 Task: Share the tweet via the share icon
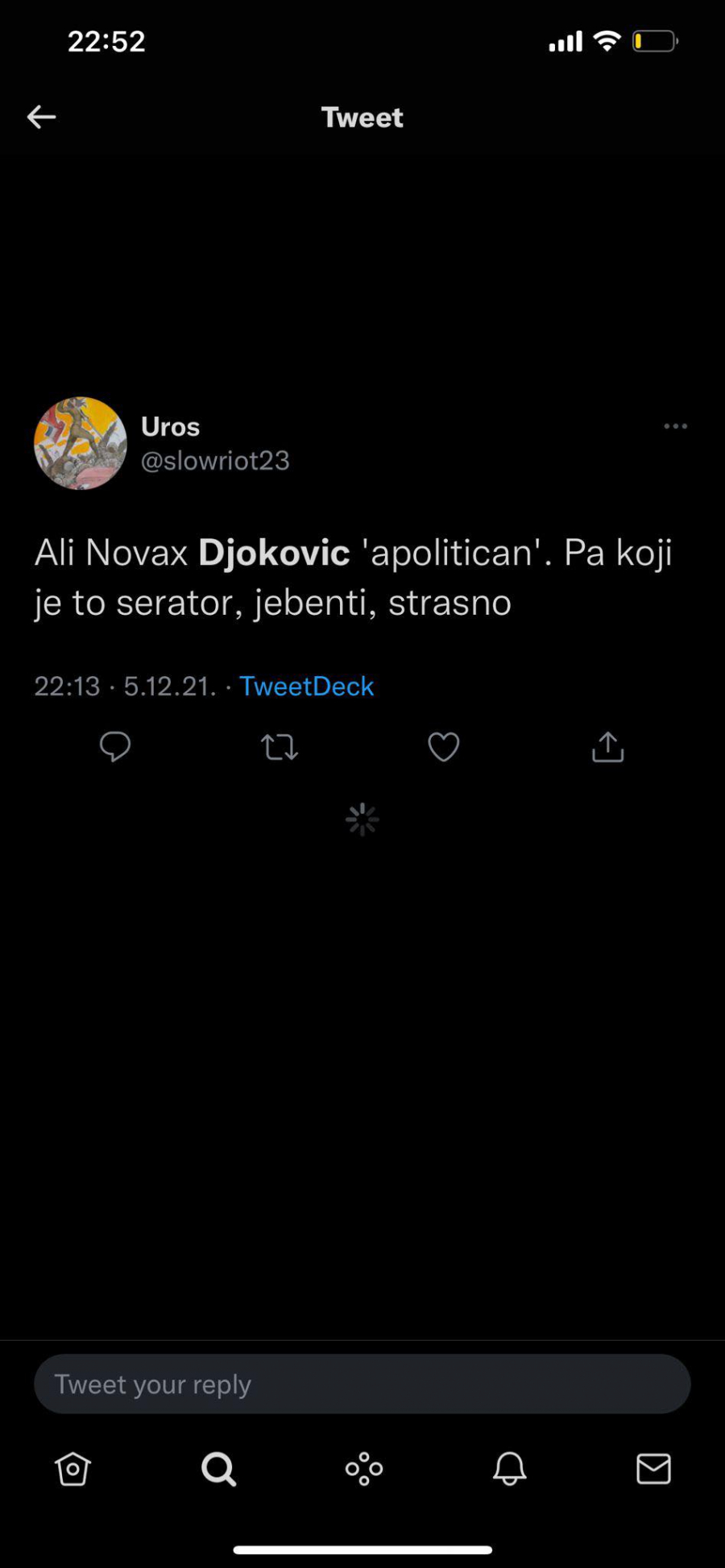pos(607,747)
